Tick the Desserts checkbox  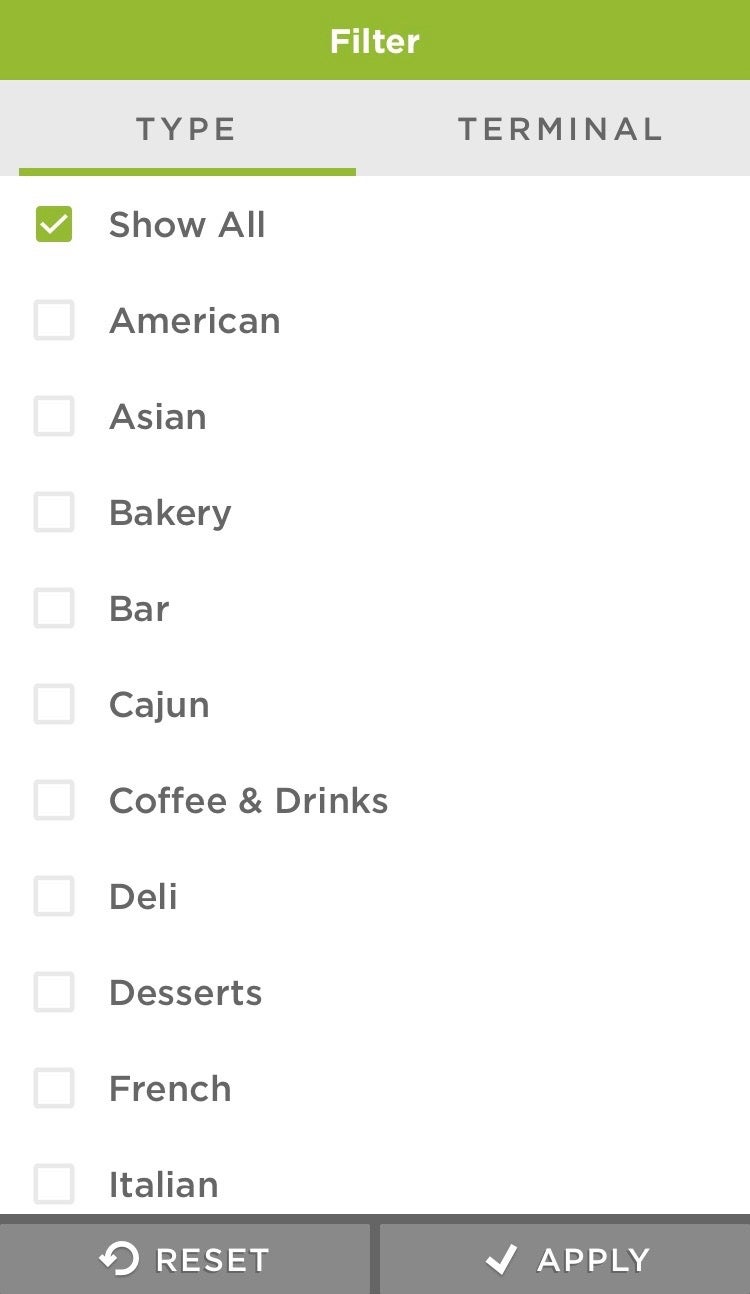click(x=54, y=993)
